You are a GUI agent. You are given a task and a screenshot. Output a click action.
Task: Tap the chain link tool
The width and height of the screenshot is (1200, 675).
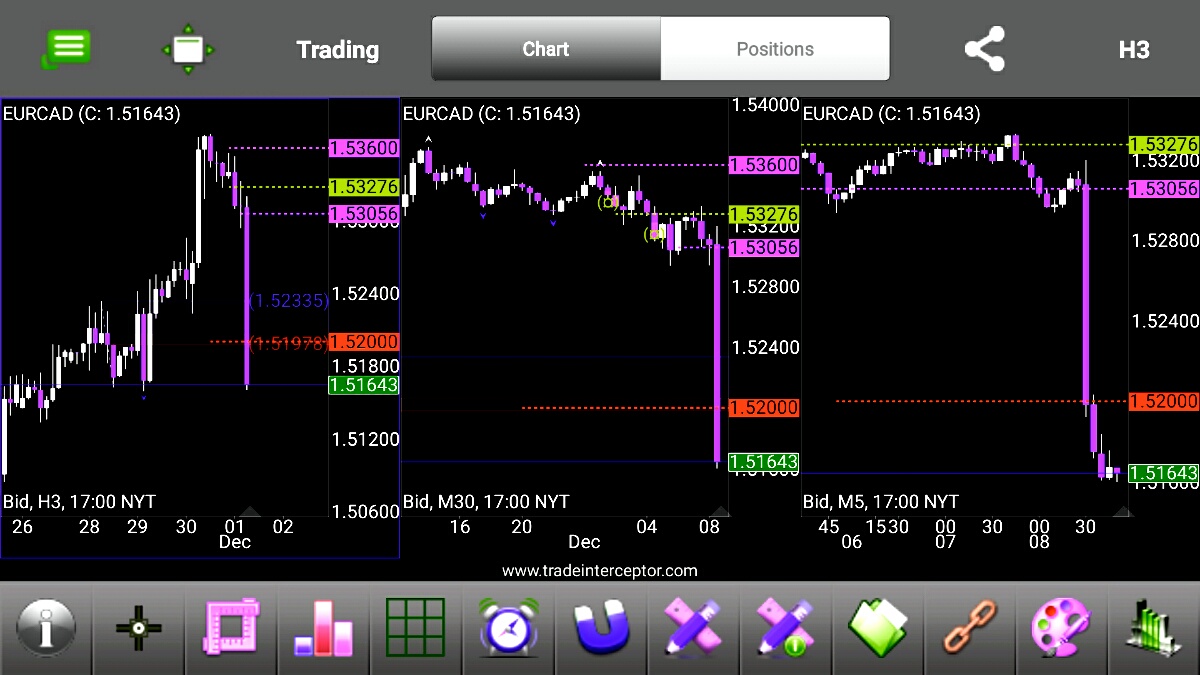(969, 629)
